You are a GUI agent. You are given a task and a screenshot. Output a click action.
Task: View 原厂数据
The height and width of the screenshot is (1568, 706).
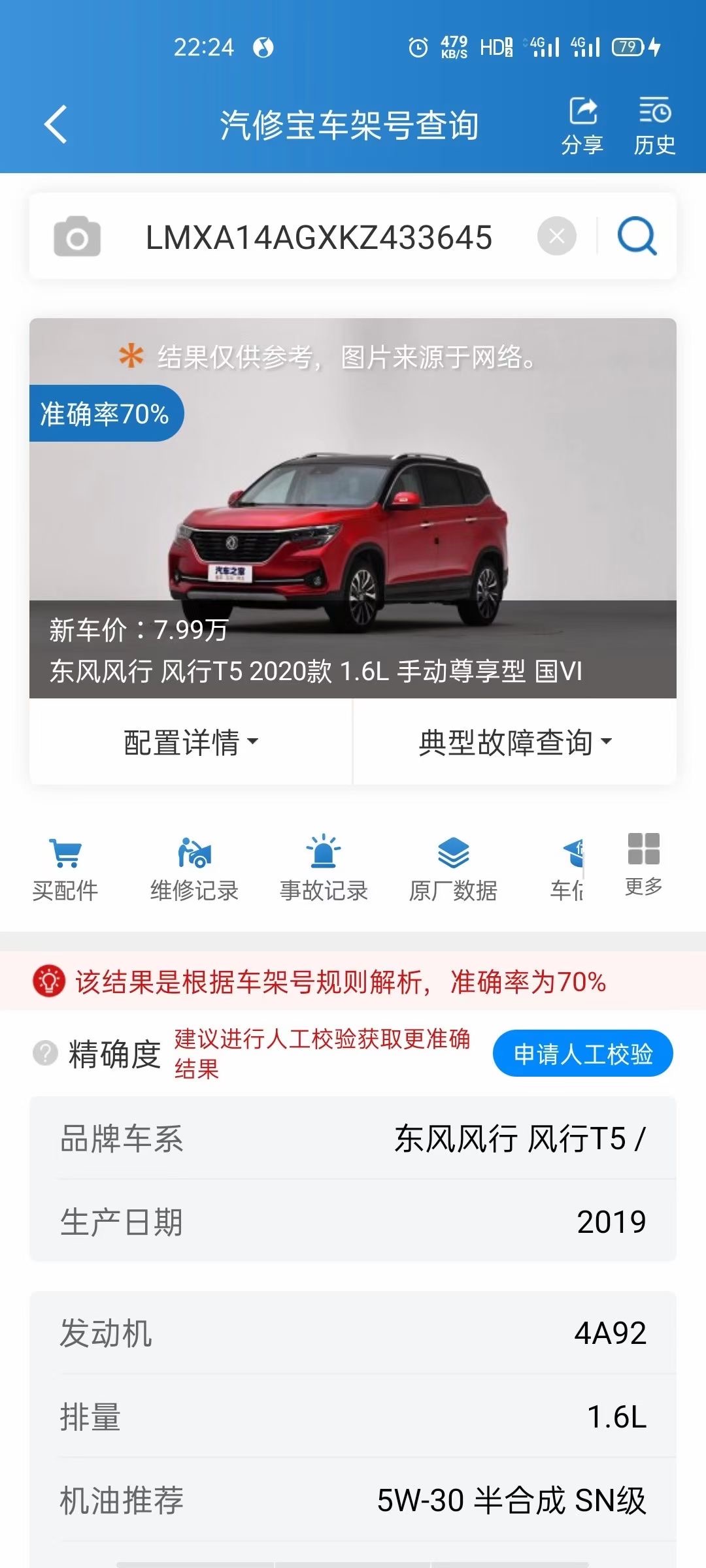(453, 869)
